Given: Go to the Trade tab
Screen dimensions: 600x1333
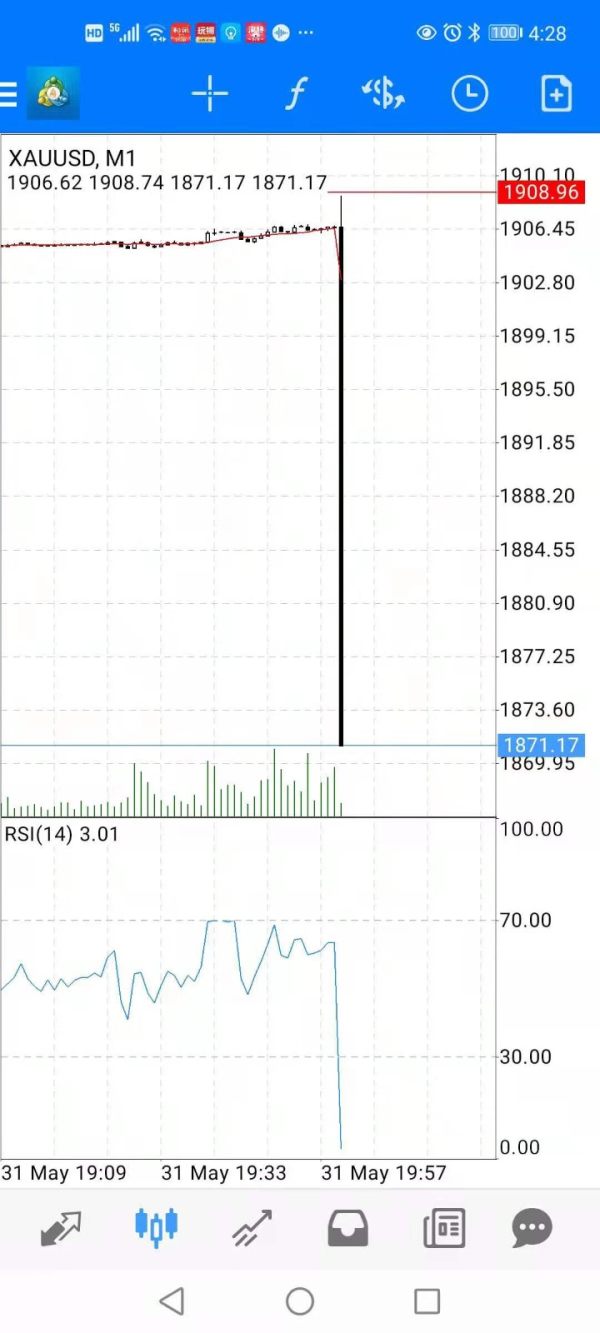Looking at the screenshot, I should click(x=252, y=1227).
